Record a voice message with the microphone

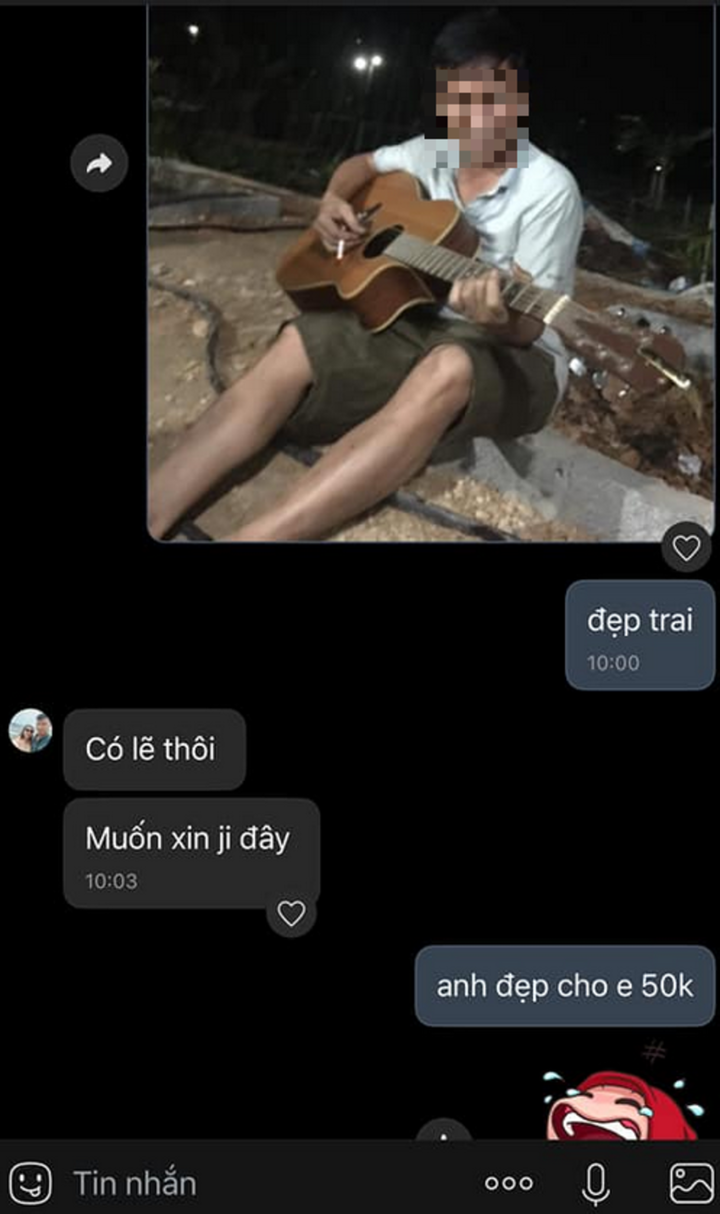(596, 1183)
